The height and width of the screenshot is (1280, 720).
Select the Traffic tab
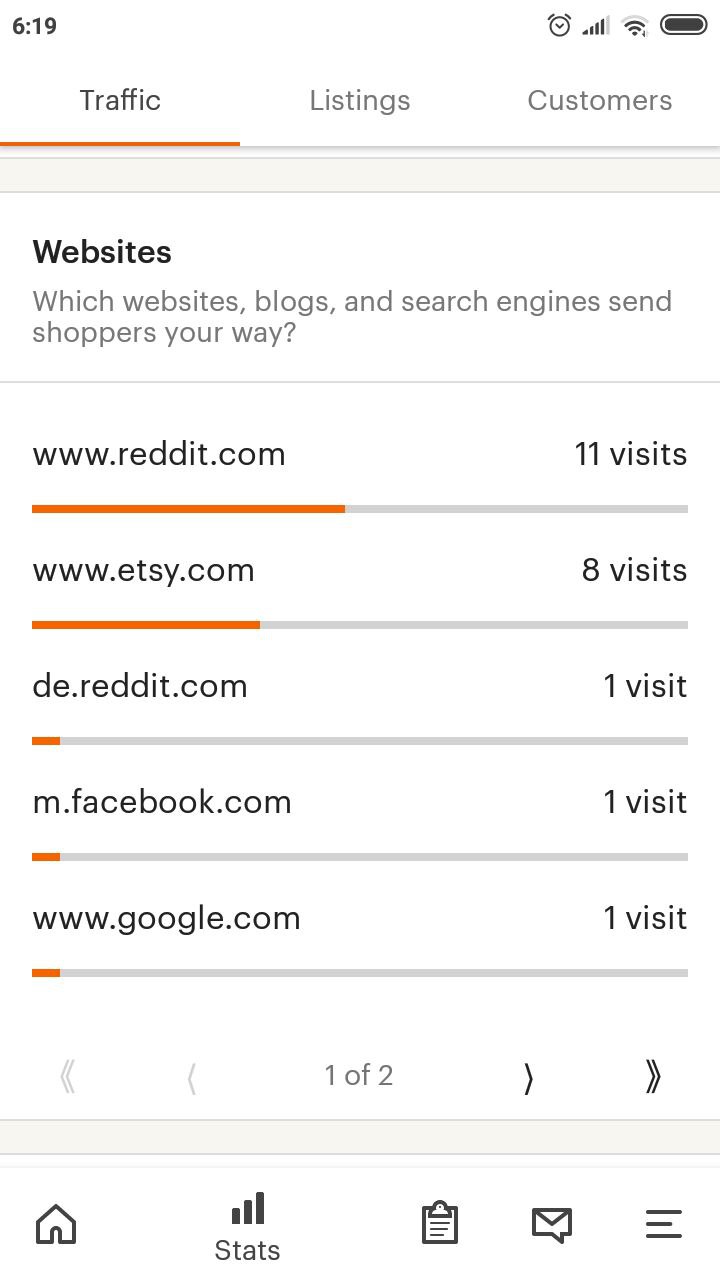tap(120, 100)
